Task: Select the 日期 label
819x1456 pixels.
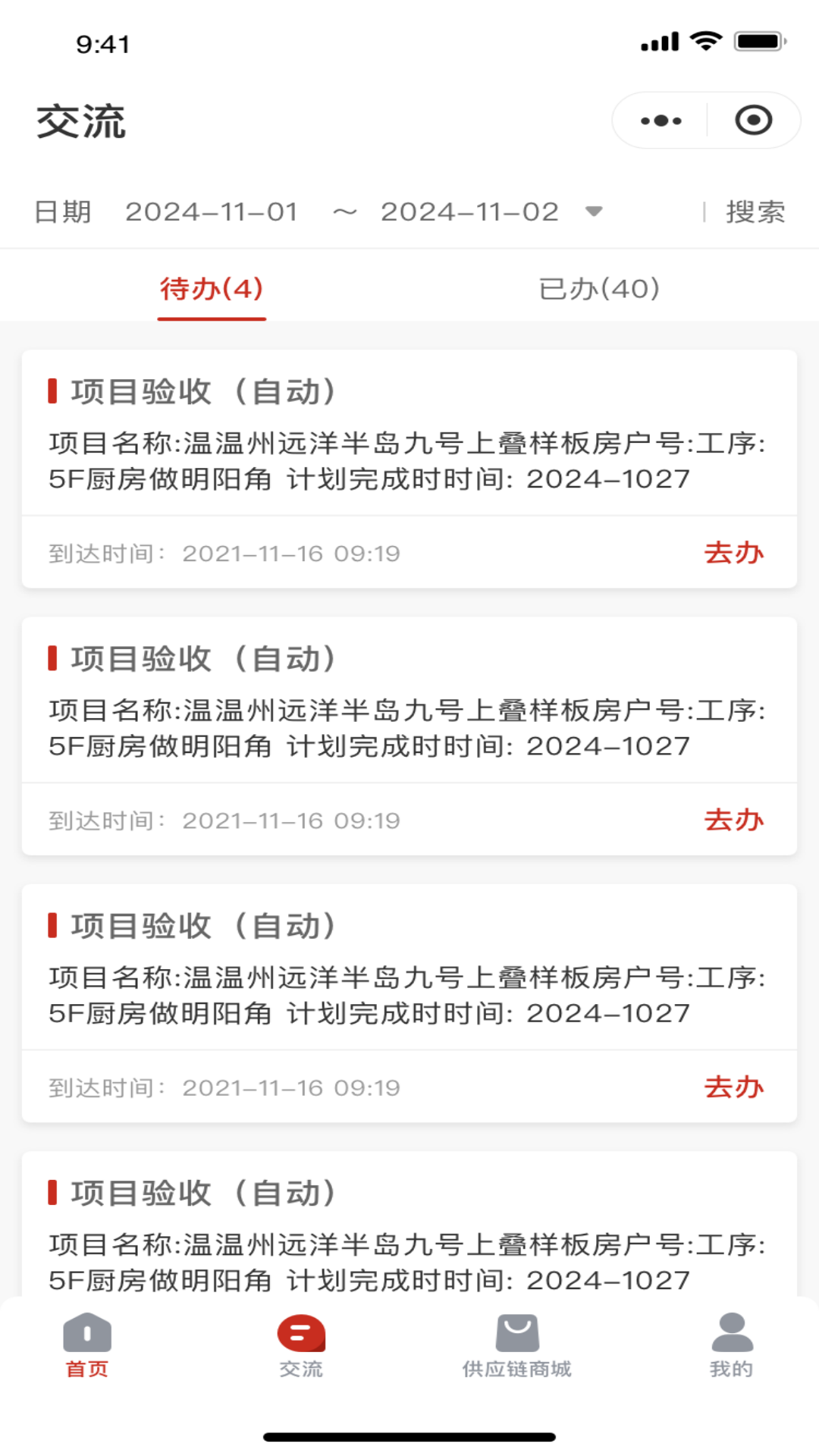Action: pos(62,212)
